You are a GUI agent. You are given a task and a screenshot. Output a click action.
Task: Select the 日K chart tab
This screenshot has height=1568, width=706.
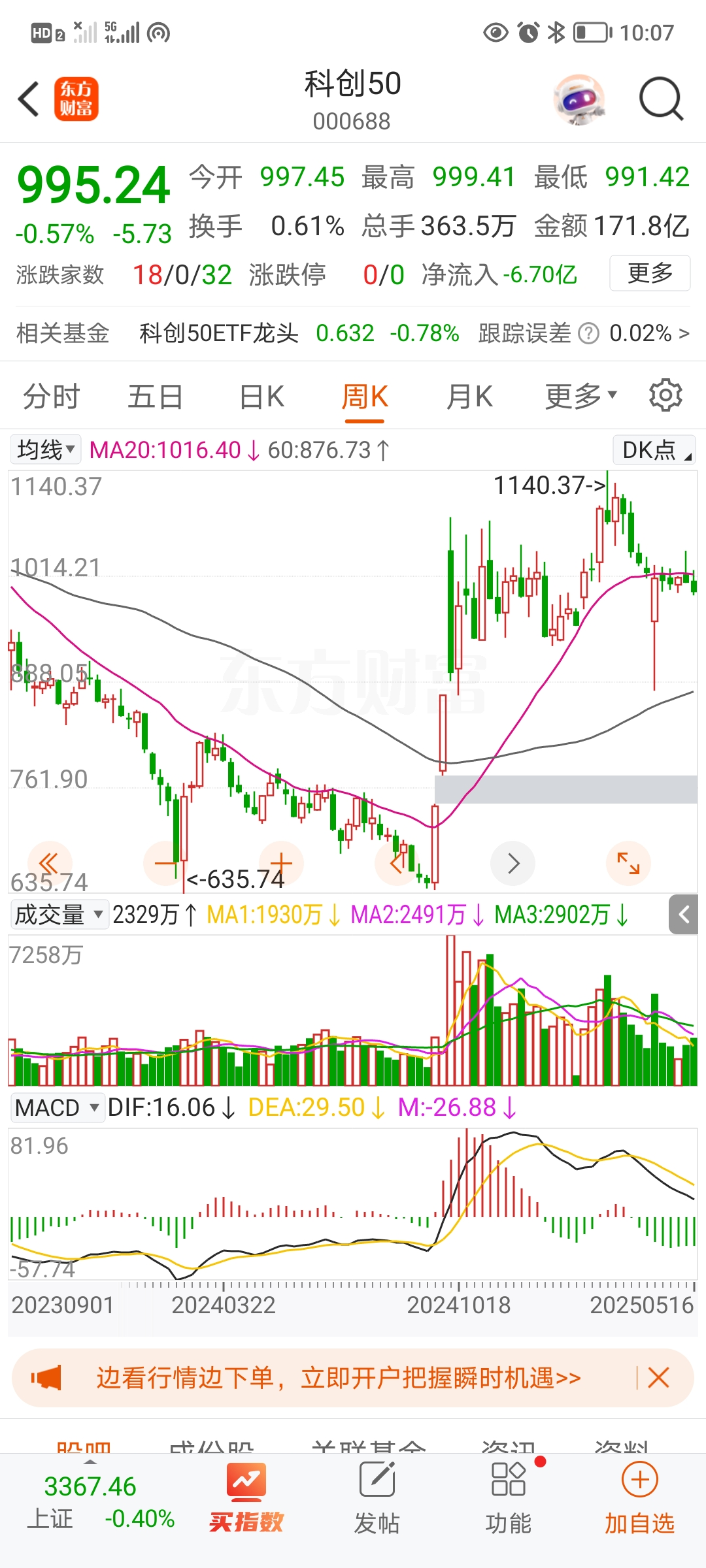(261, 397)
